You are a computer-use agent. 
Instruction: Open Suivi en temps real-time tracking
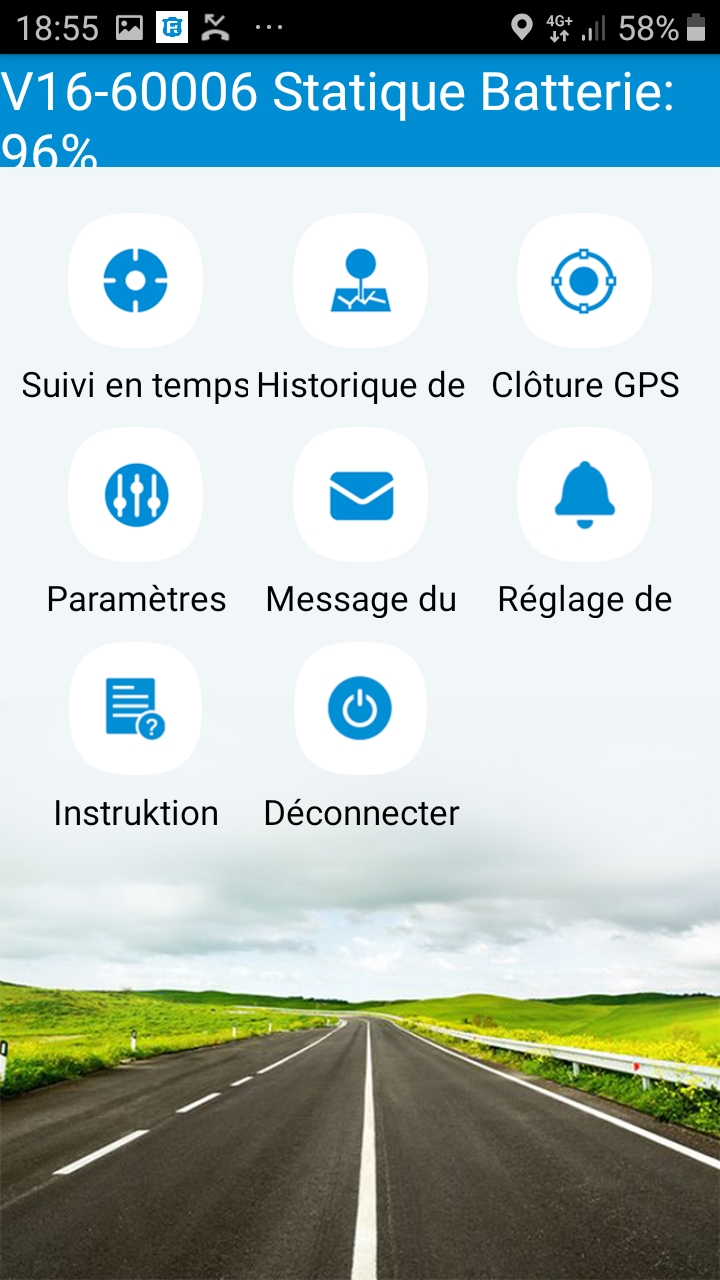point(135,281)
